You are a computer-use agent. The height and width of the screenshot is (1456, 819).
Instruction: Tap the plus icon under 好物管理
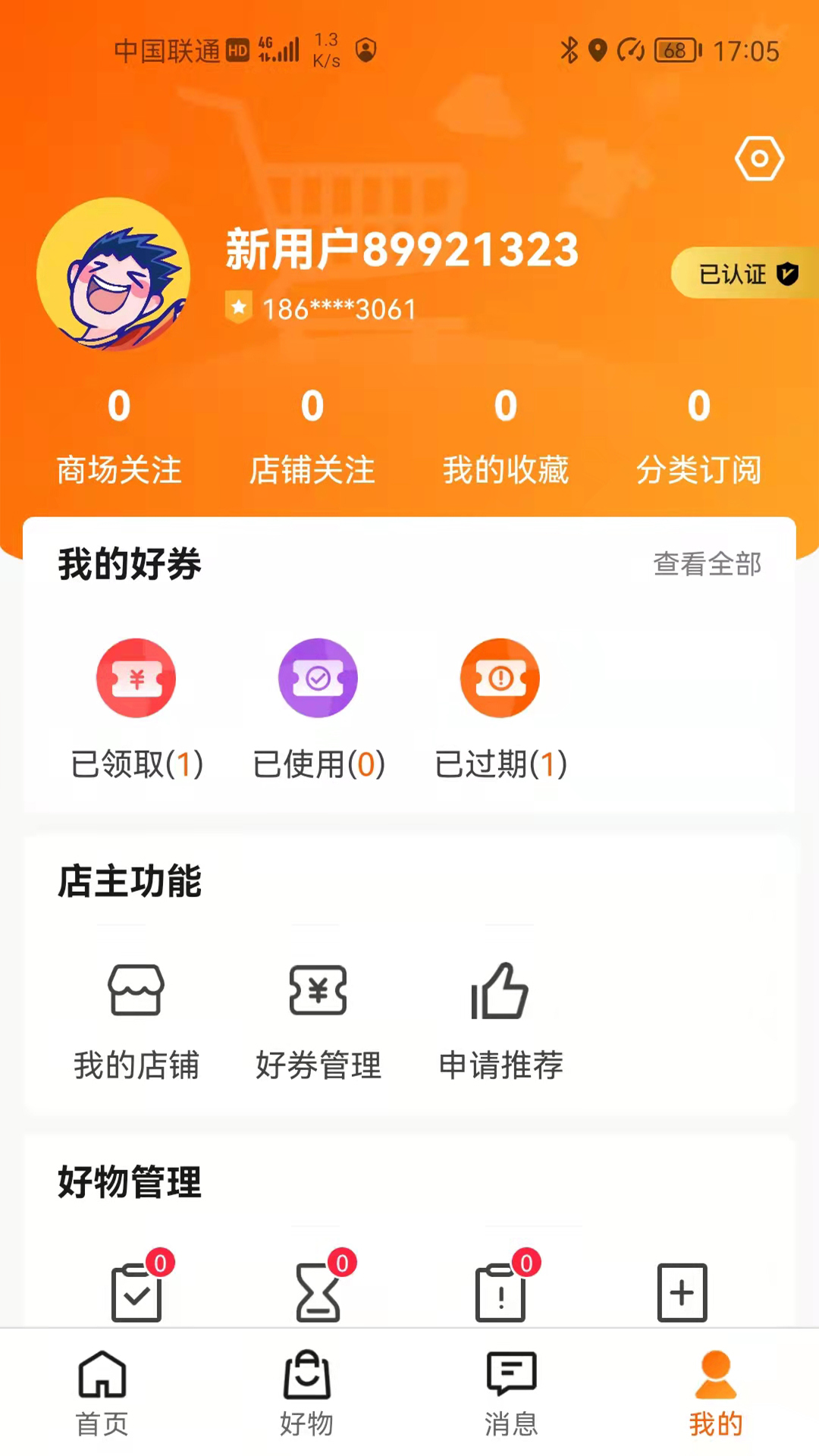click(x=682, y=1292)
